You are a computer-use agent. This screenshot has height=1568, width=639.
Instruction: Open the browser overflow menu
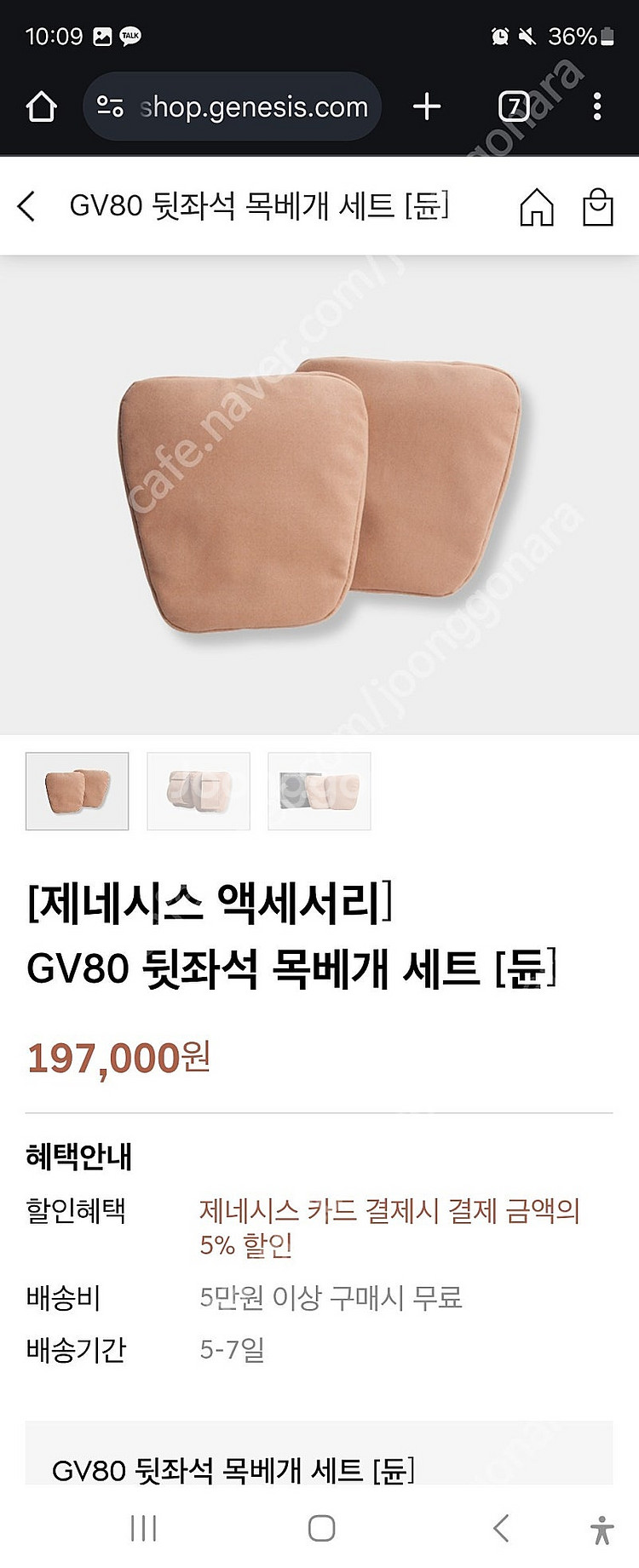(x=597, y=106)
